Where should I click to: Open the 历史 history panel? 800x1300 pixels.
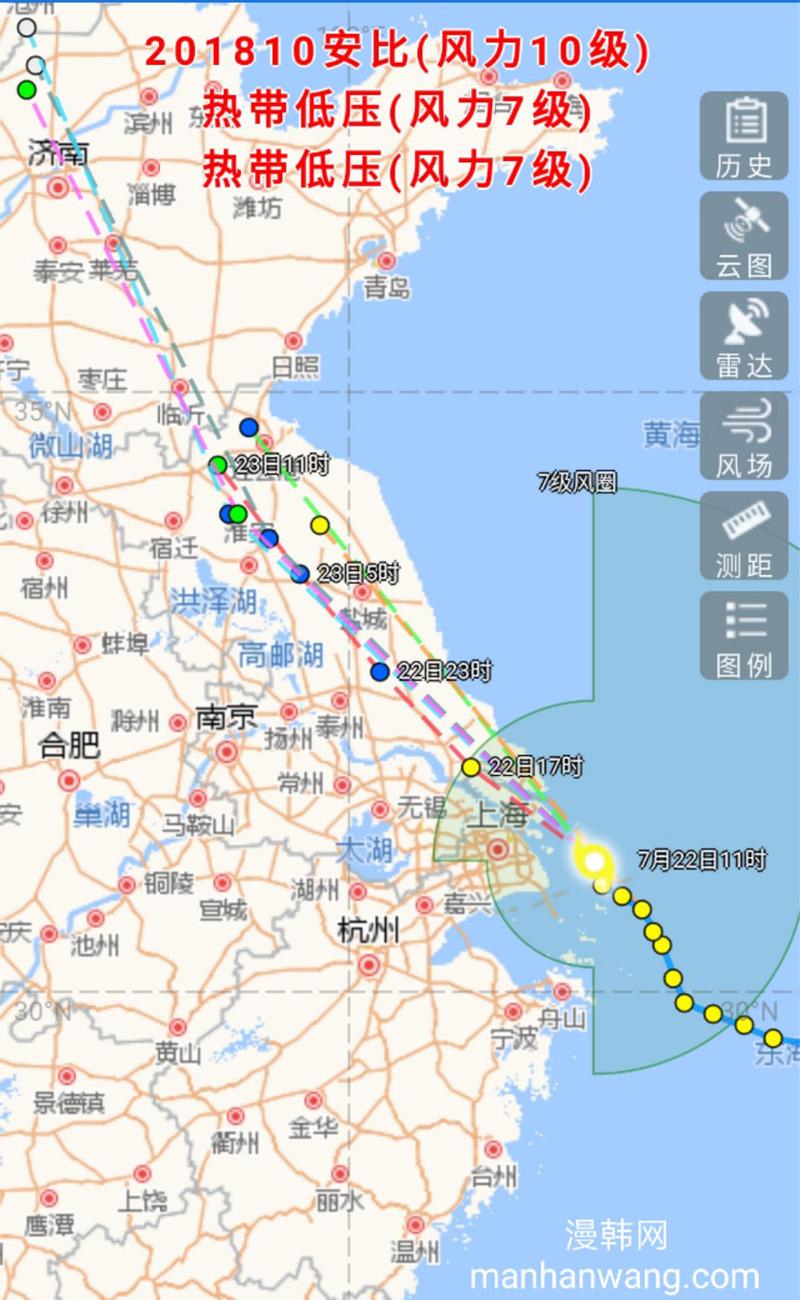(x=744, y=136)
